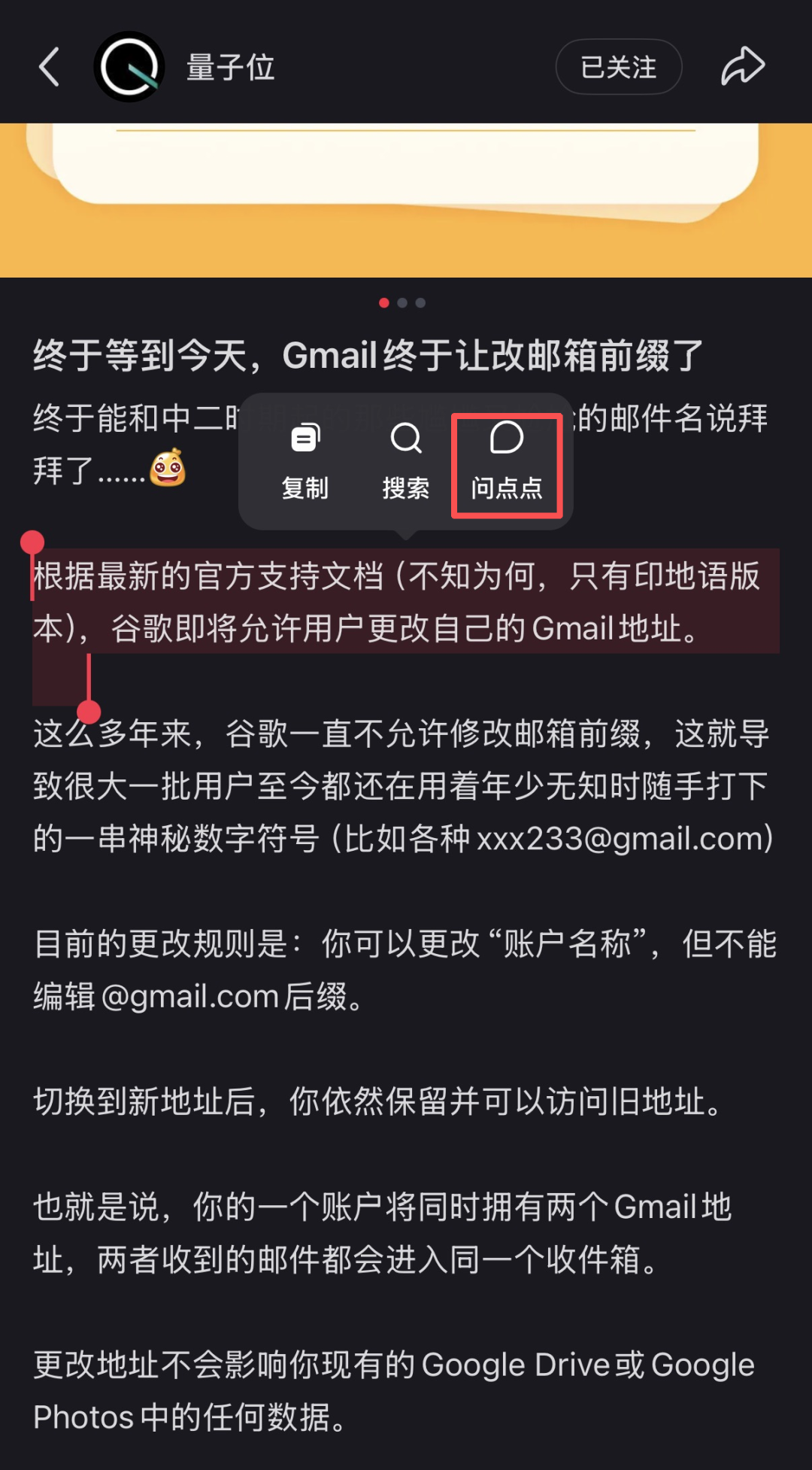Go back using the top-left arrow
812x1470 pixels.
pyautogui.click(x=50, y=67)
